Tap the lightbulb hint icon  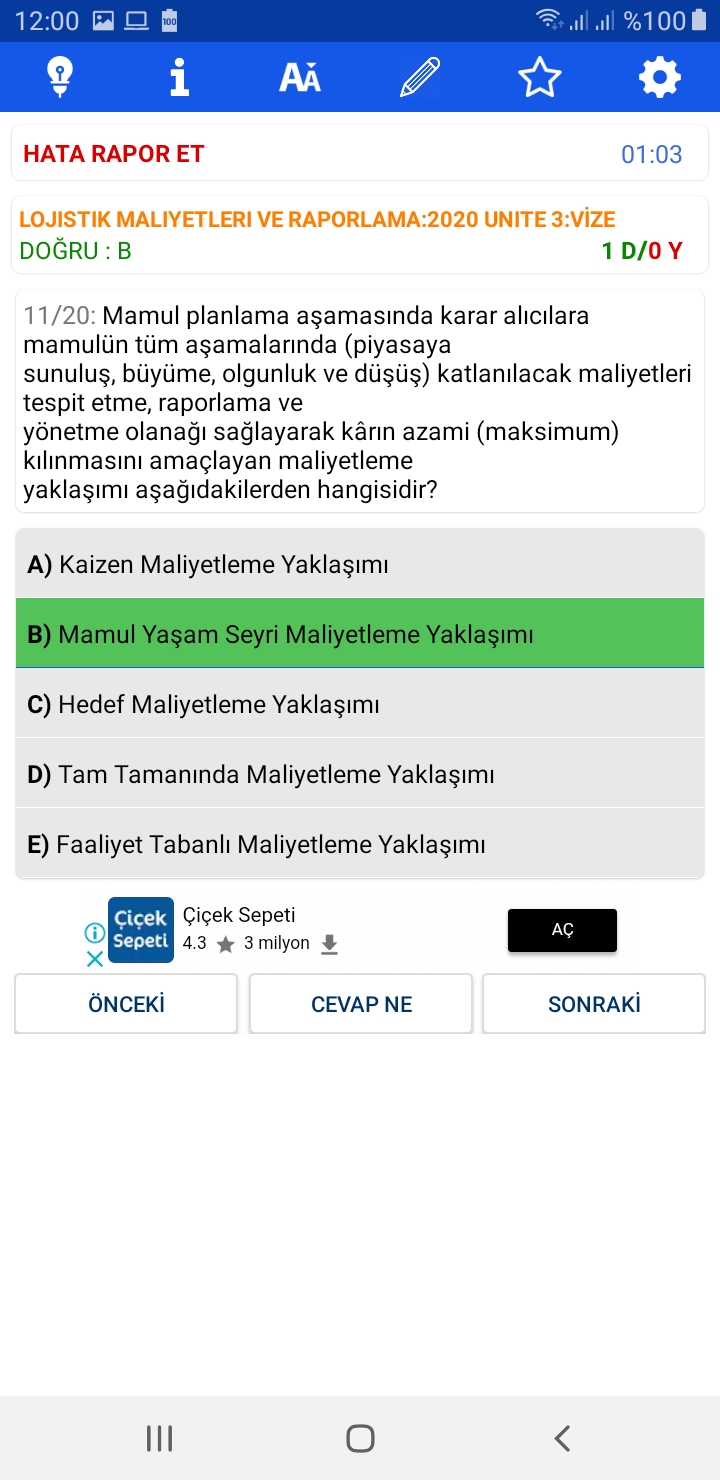tap(60, 77)
